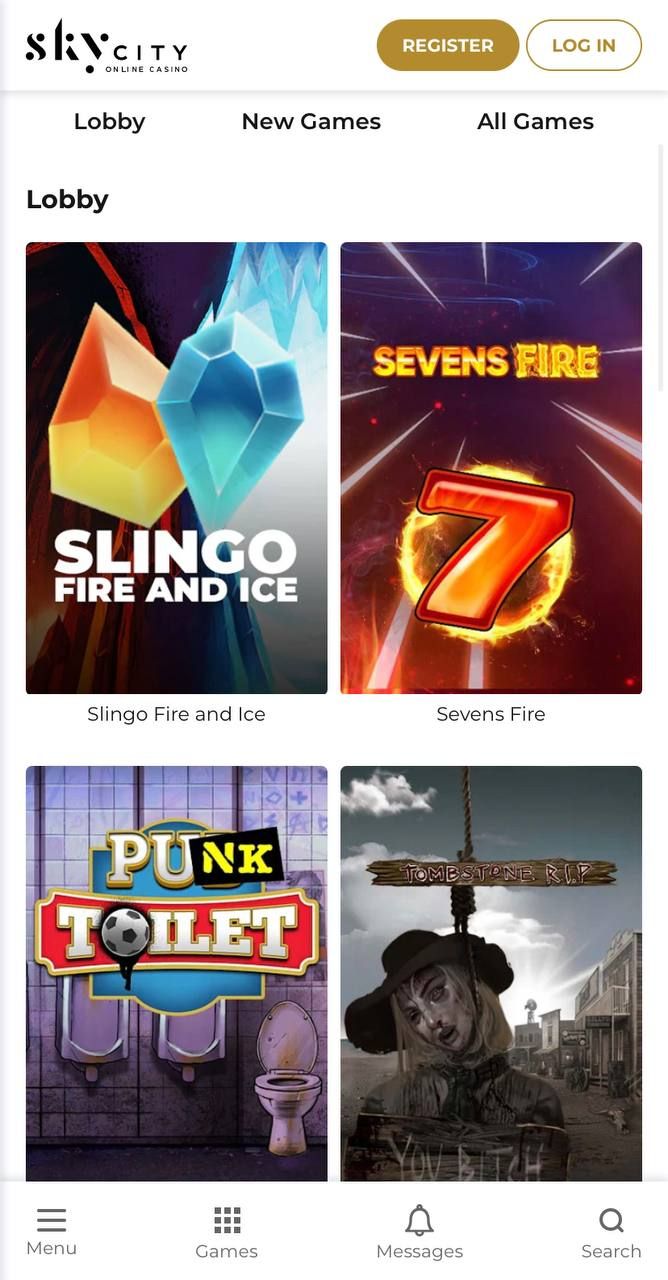Screen dimensions: 668x1280
Task: Go to Games in bottom navigation
Action: [227, 1232]
